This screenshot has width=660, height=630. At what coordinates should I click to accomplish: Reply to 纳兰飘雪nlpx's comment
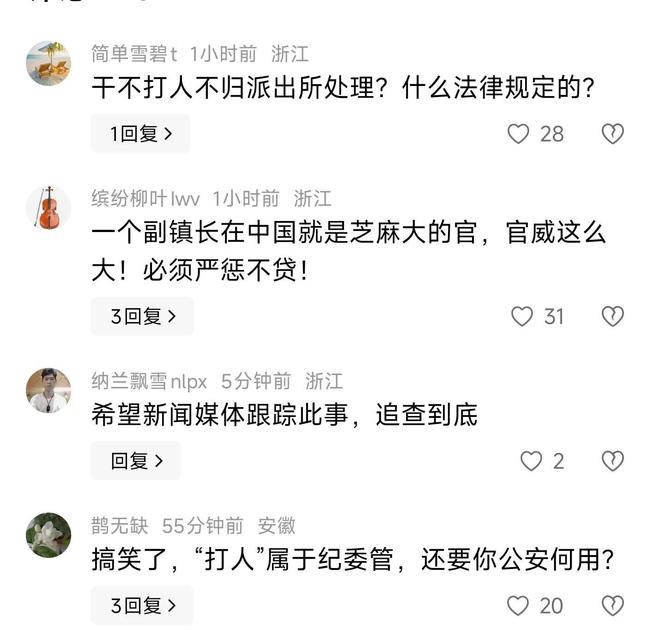pos(136,461)
